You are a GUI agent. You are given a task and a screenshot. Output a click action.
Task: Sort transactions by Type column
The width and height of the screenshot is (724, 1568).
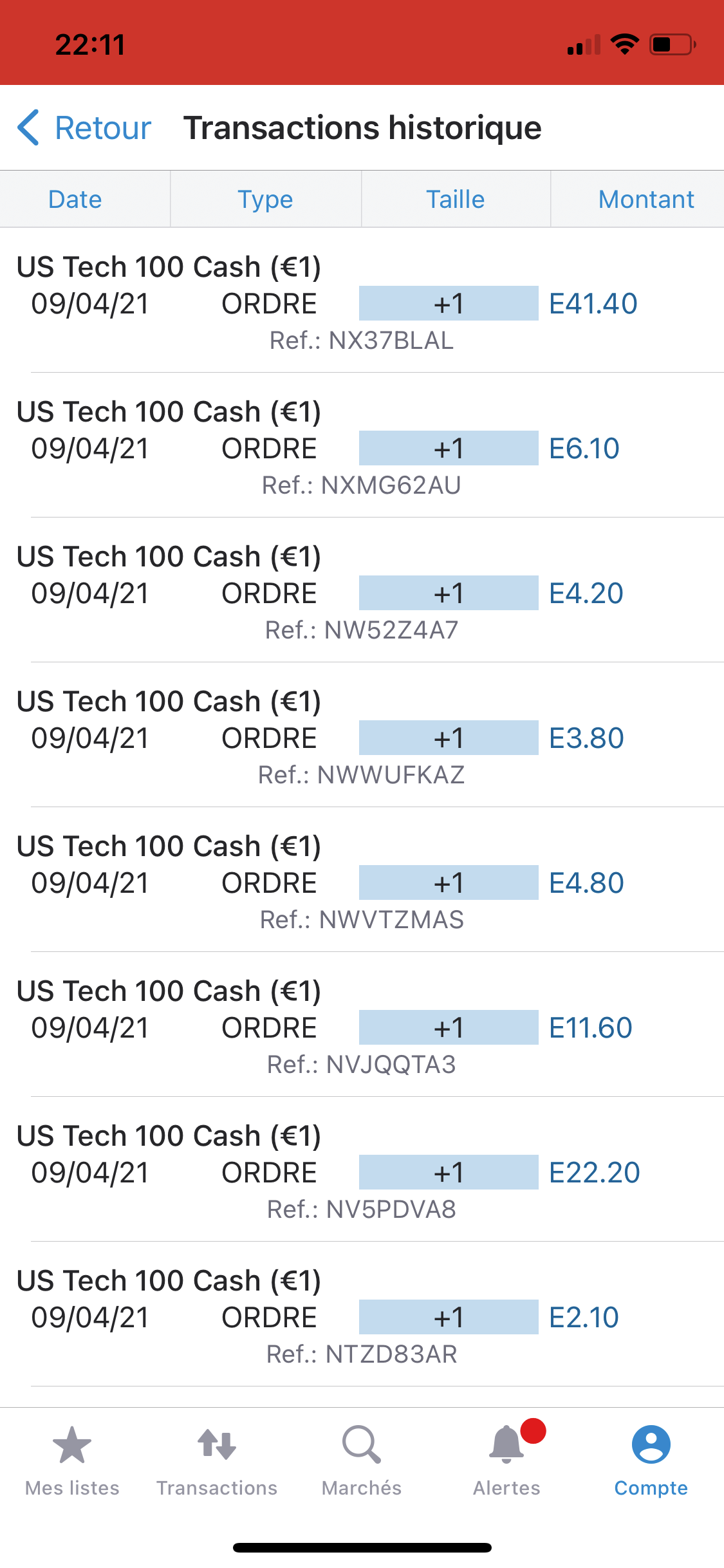pyautogui.click(x=265, y=200)
